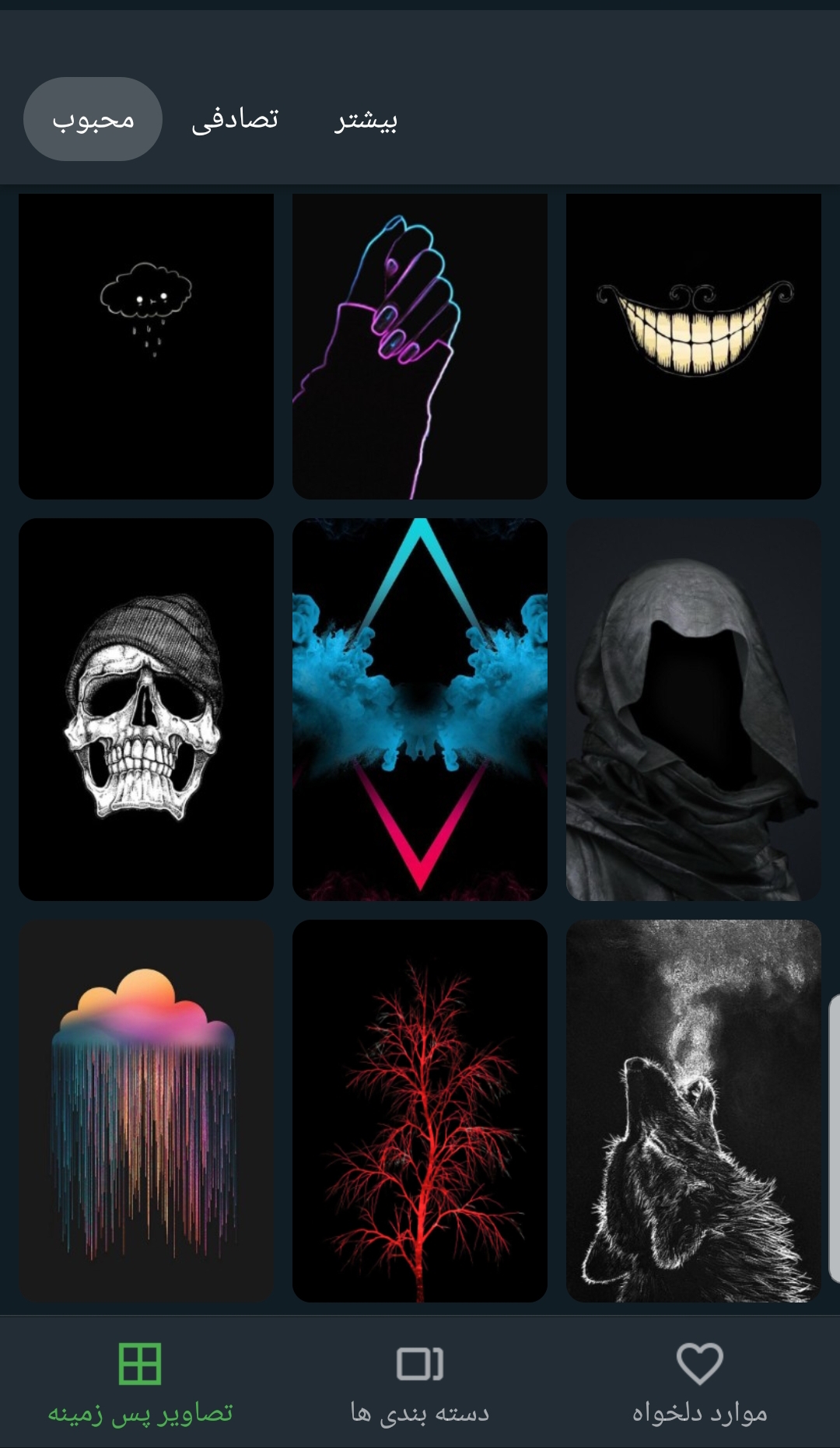View the colorful dripping cloud wallpaper

point(146,1110)
